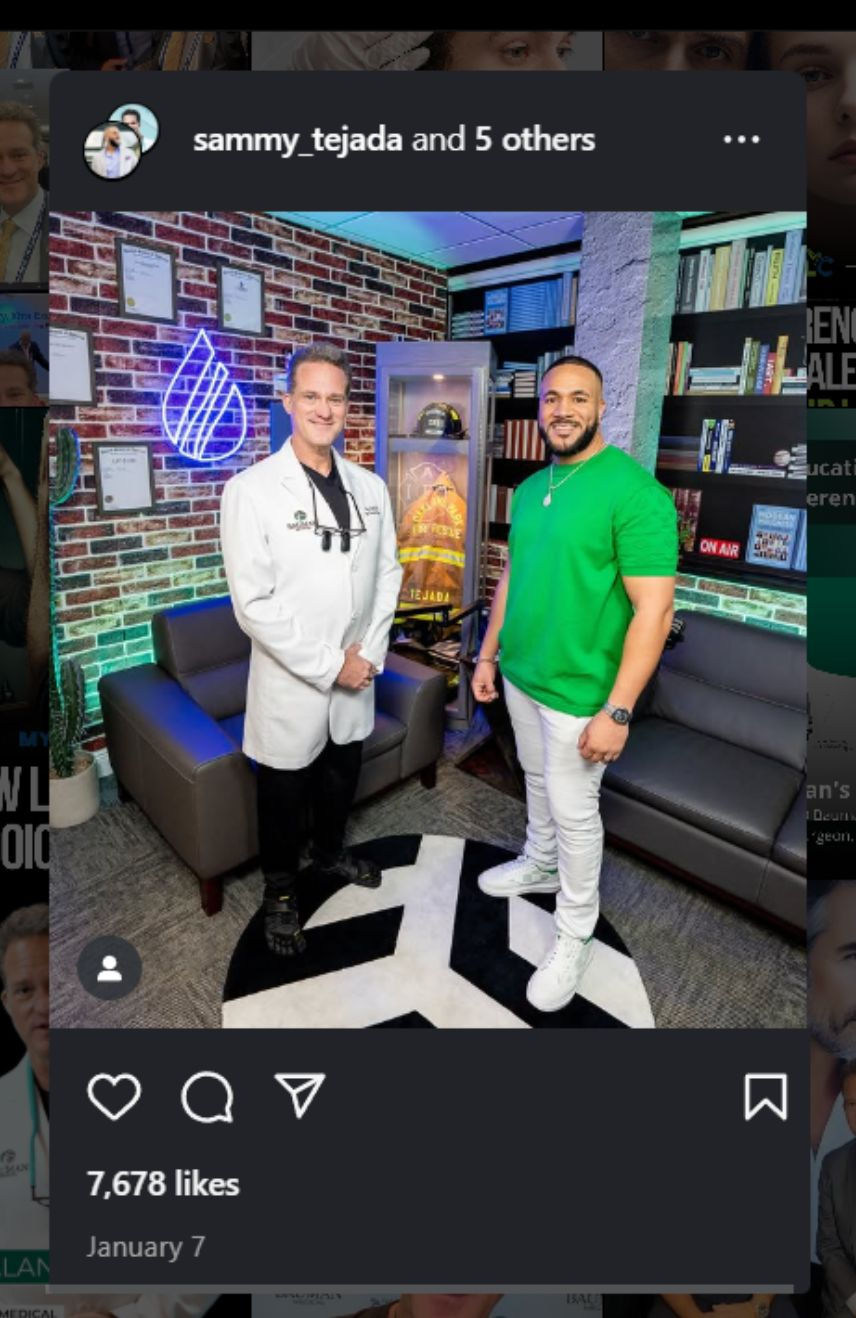Open the three-dot overflow menu
The height and width of the screenshot is (1318, 856).
point(741,140)
